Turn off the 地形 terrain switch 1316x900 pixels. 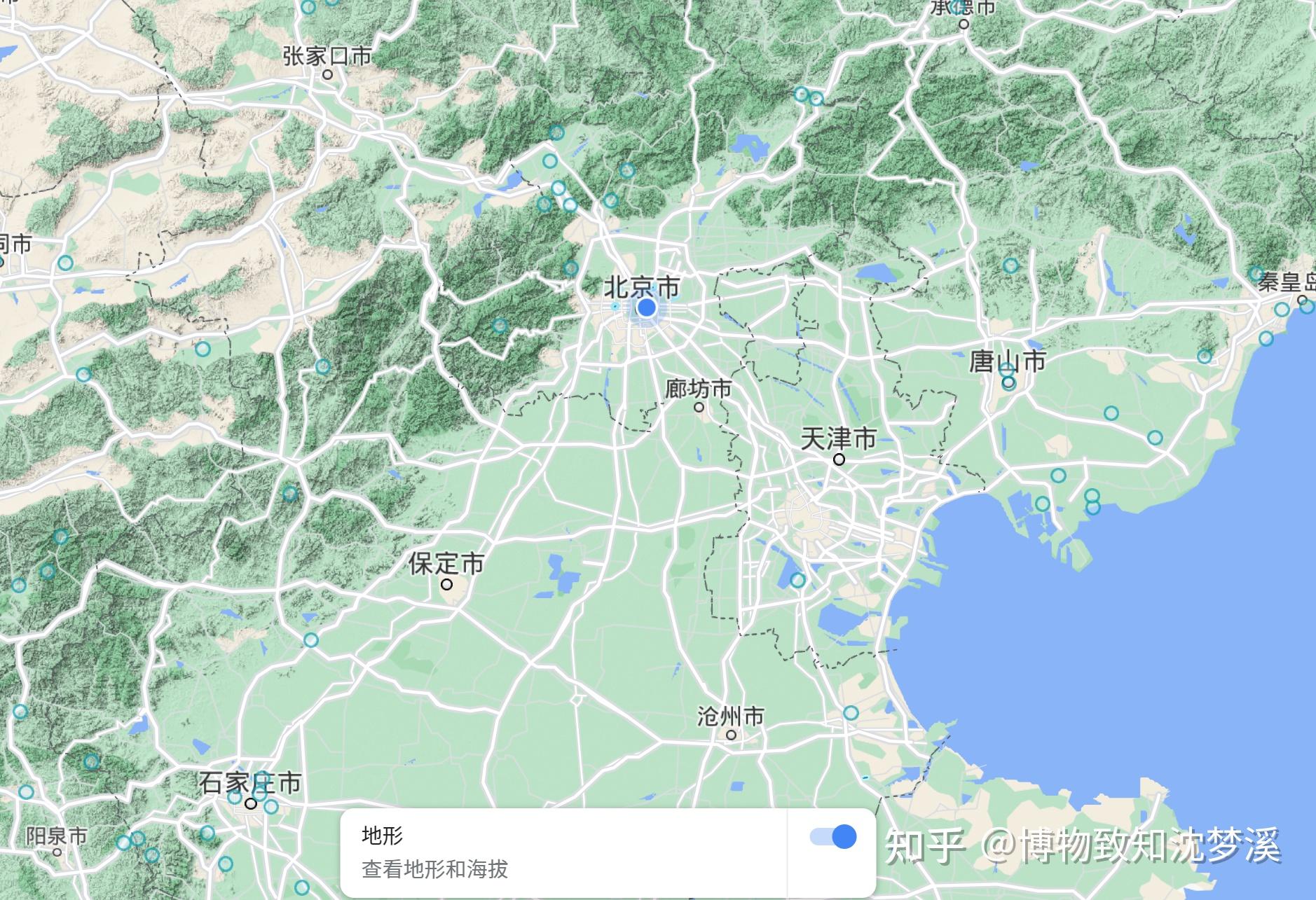pyautogui.click(x=833, y=837)
